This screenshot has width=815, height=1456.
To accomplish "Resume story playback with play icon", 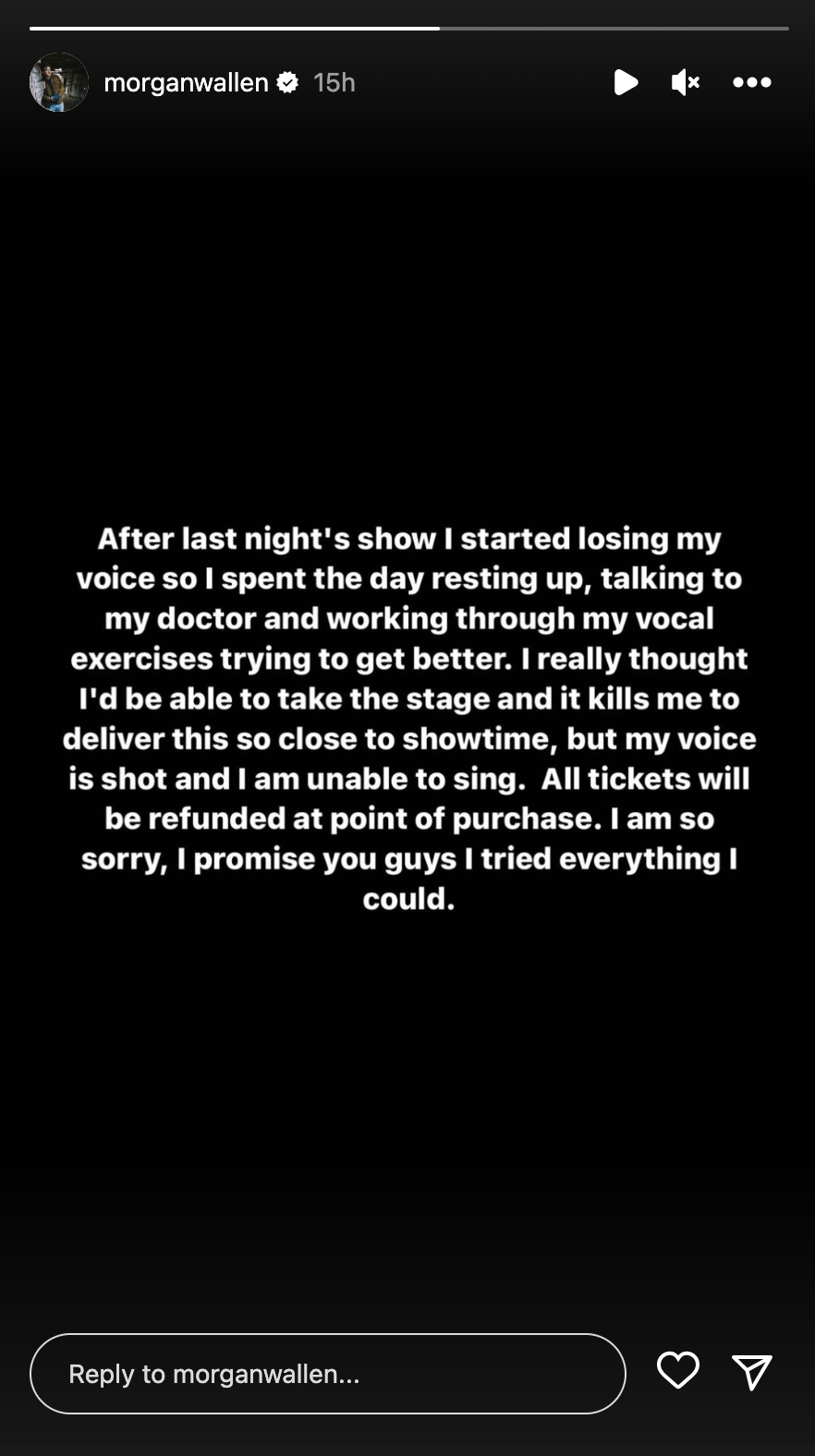I will (x=626, y=82).
